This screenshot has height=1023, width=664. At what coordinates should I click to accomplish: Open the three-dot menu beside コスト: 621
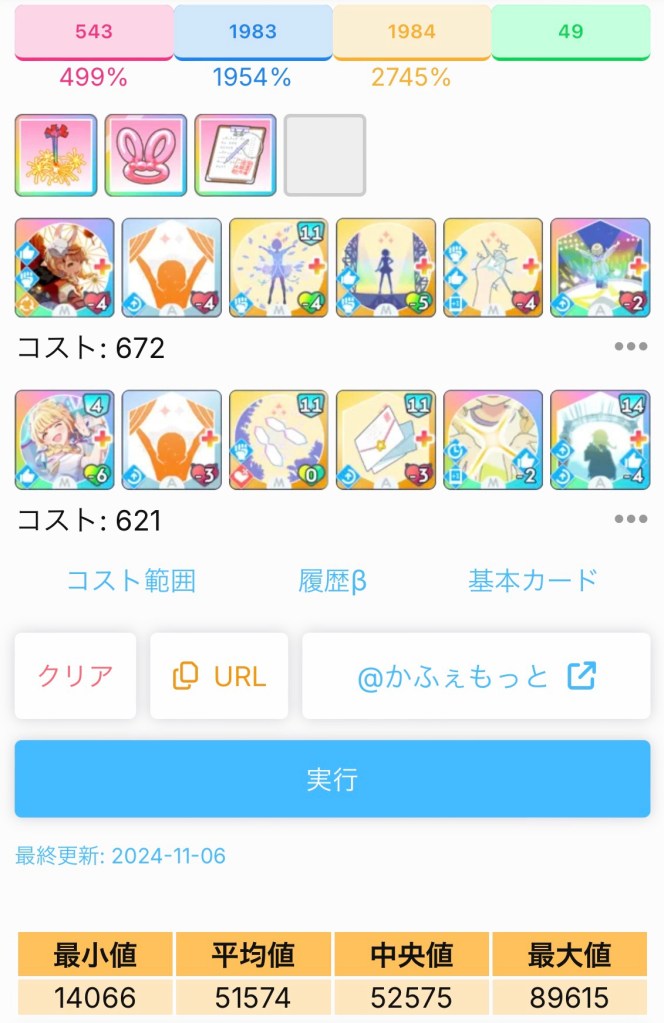[631, 519]
